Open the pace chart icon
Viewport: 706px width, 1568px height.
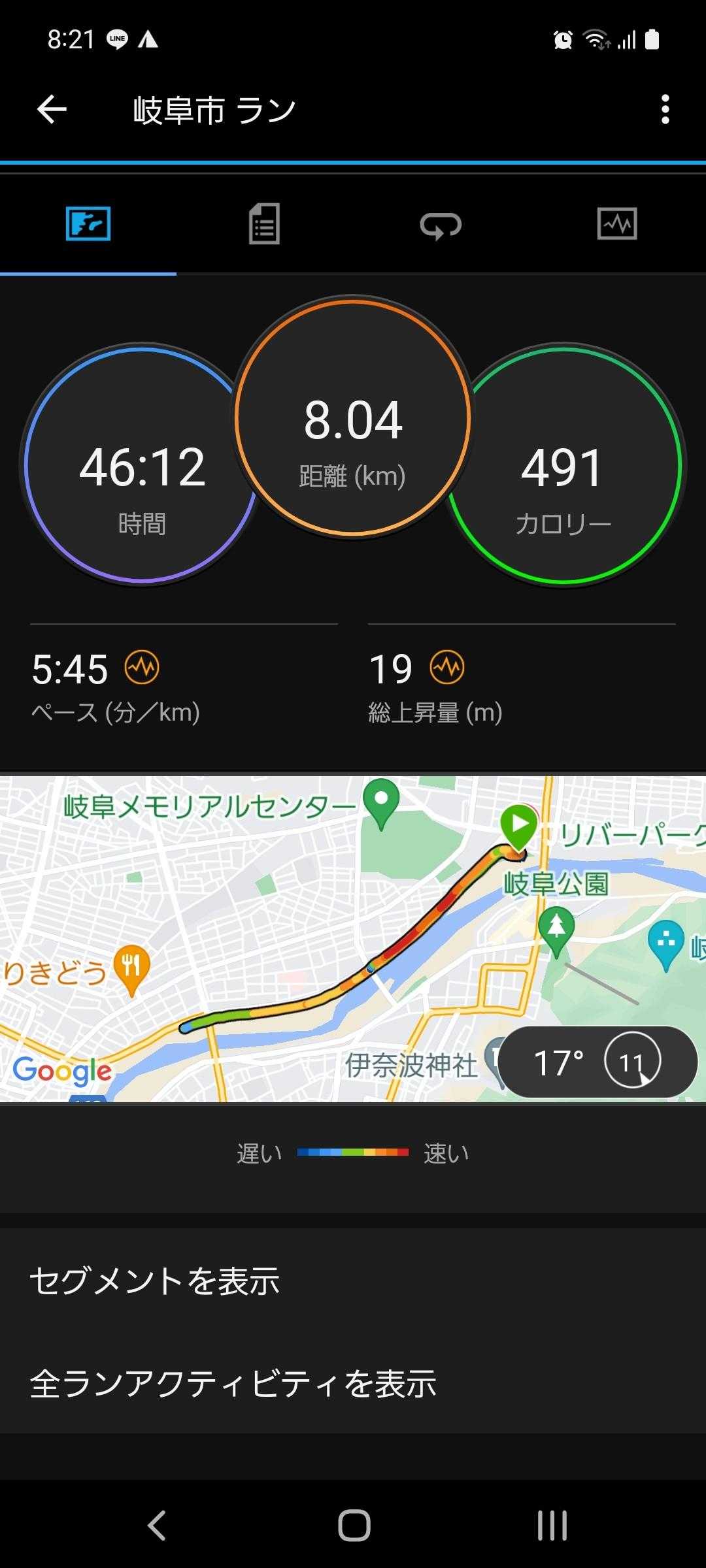[142, 668]
